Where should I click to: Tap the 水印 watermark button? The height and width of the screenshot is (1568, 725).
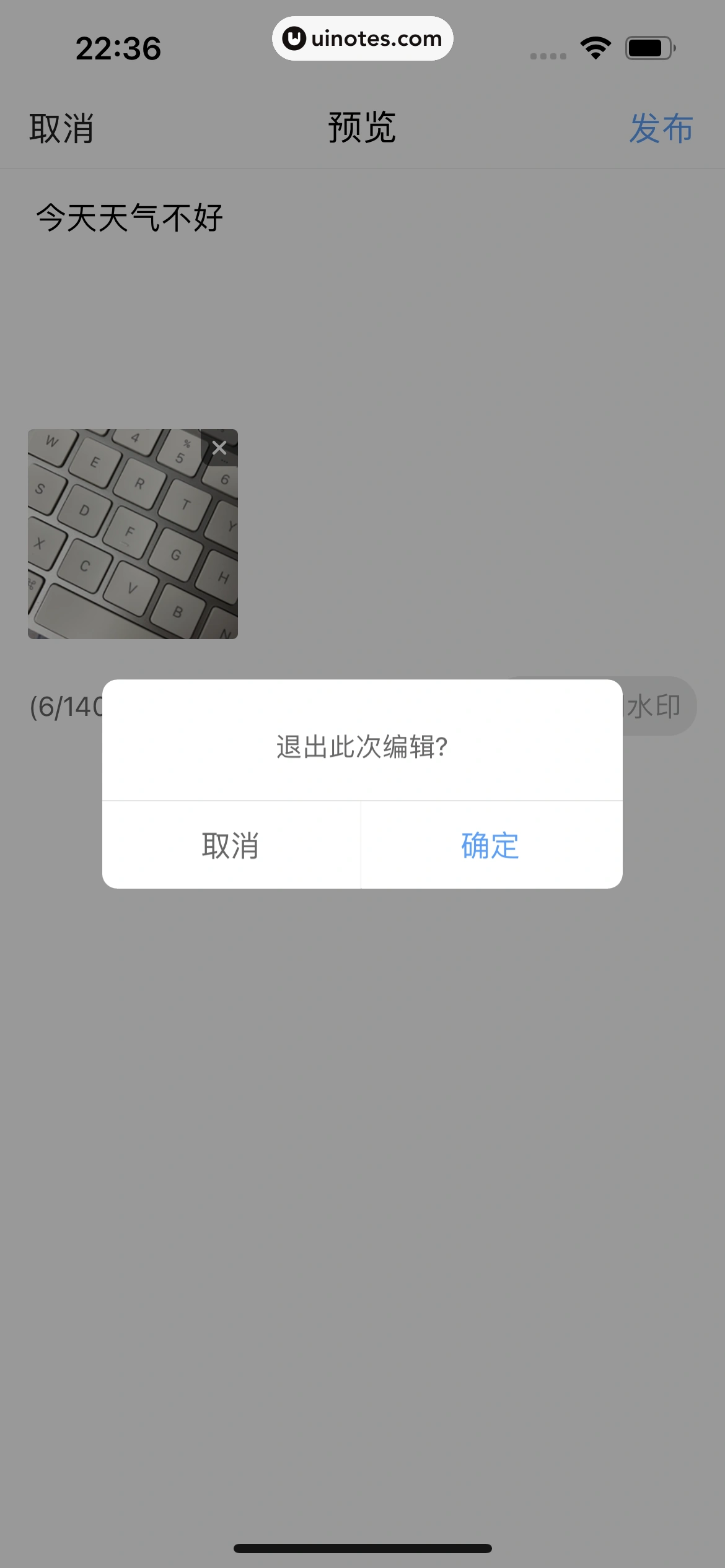(x=658, y=706)
